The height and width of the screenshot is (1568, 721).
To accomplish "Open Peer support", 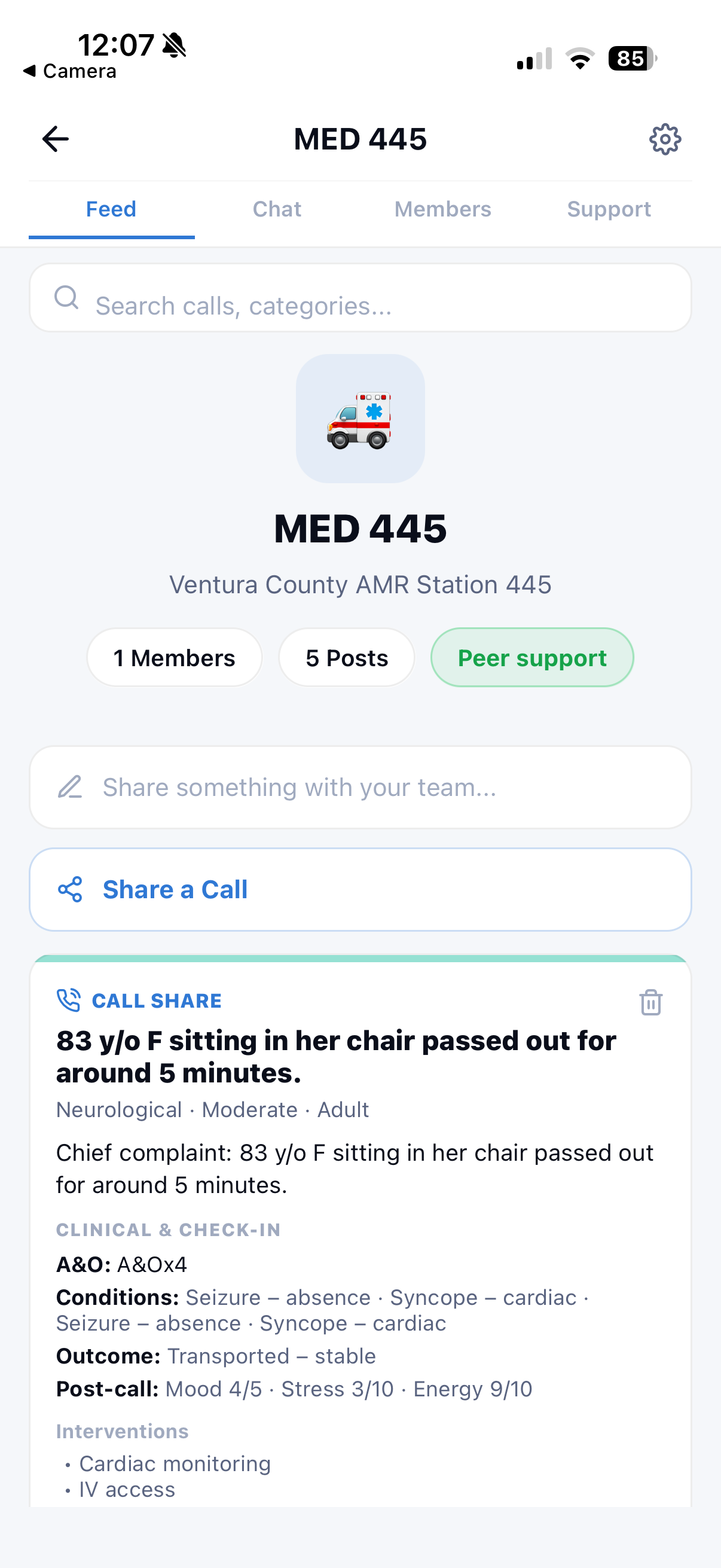I will tap(533, 658).
